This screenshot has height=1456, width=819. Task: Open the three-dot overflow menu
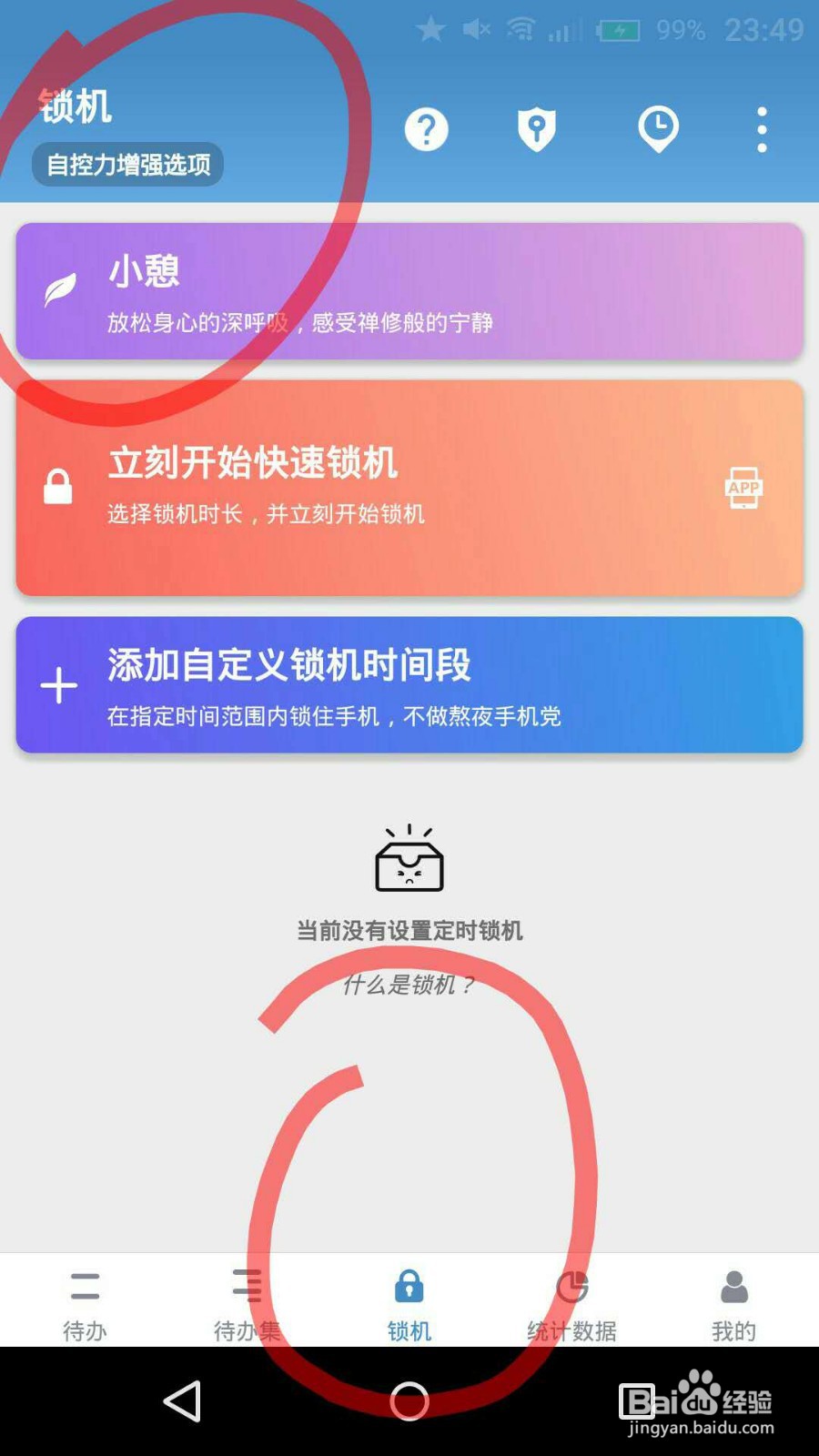click(761, 129)
